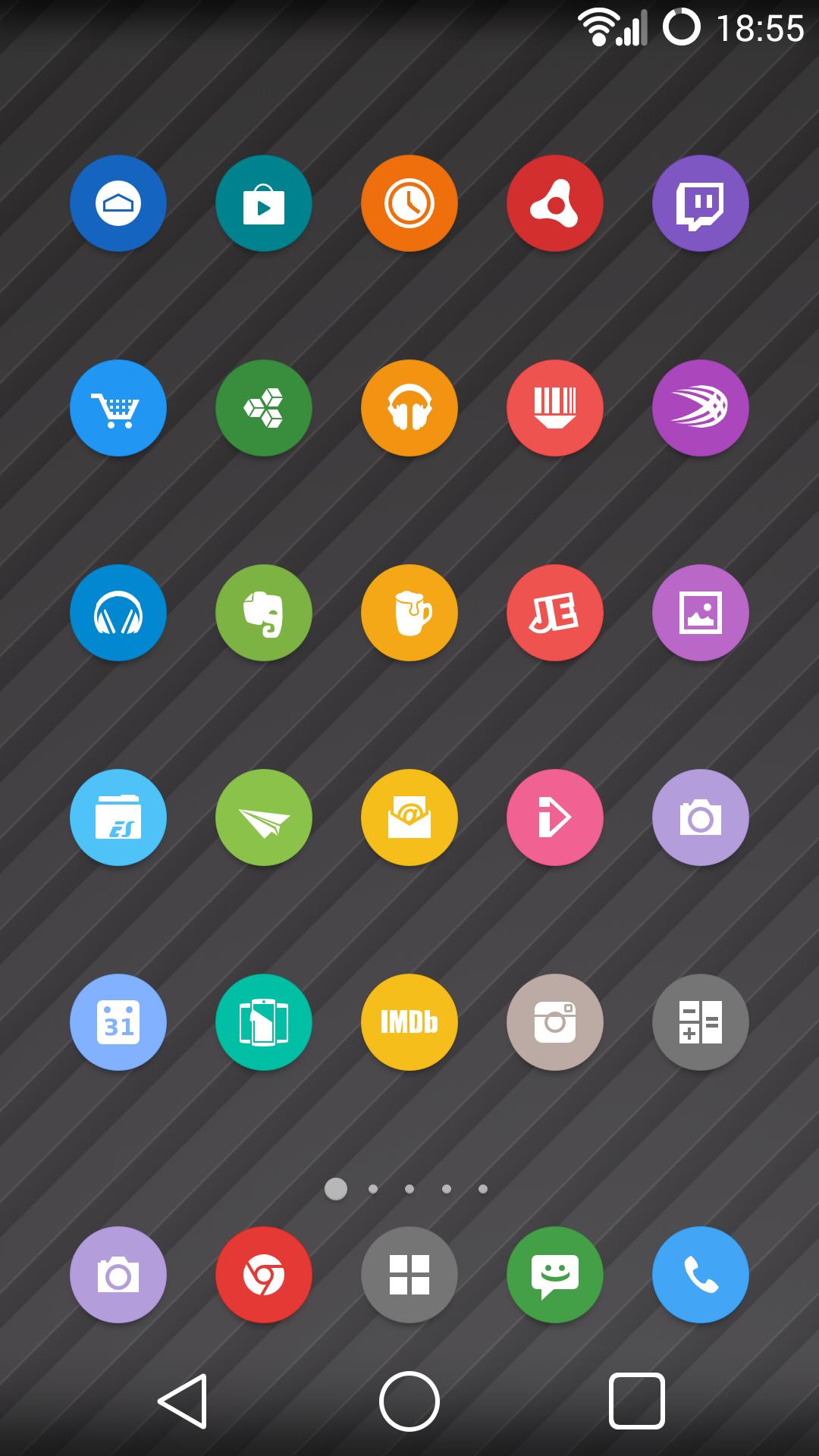Open the barcode scanner app
The width and height of the screenshot is (819, 1456).
(x=555, y=408)
